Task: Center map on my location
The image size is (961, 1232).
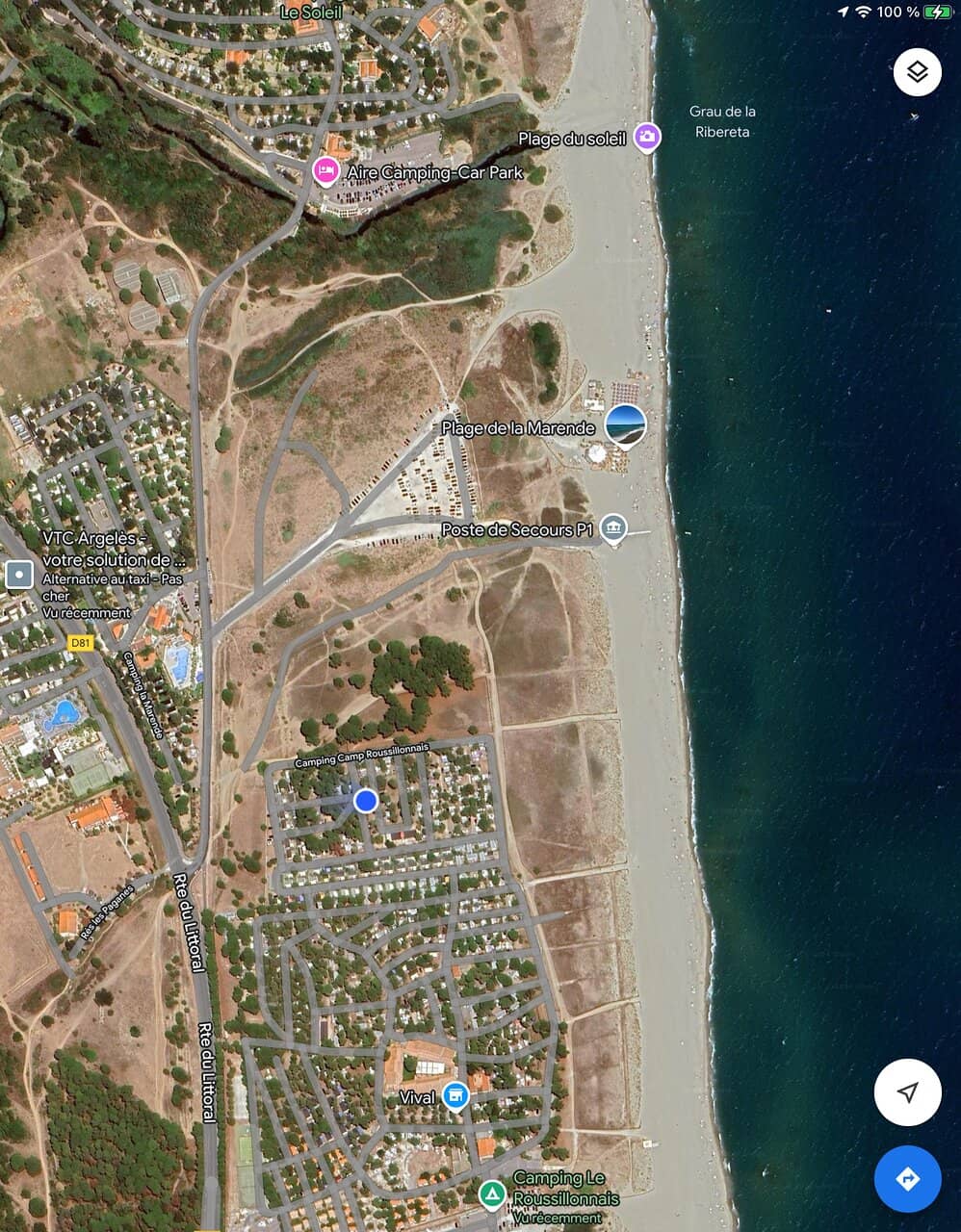Action: (907, 1092)
